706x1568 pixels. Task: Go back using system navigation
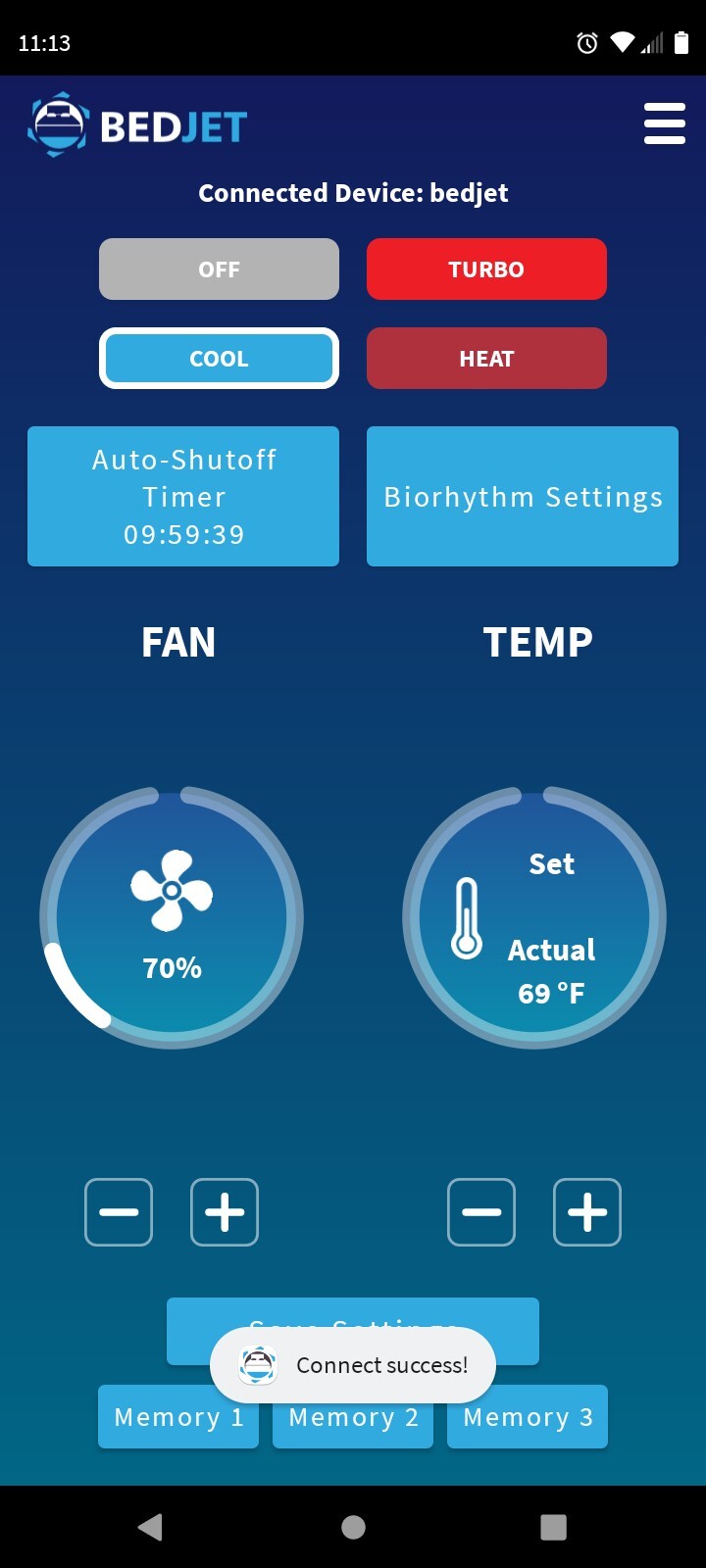[150, 1527]
